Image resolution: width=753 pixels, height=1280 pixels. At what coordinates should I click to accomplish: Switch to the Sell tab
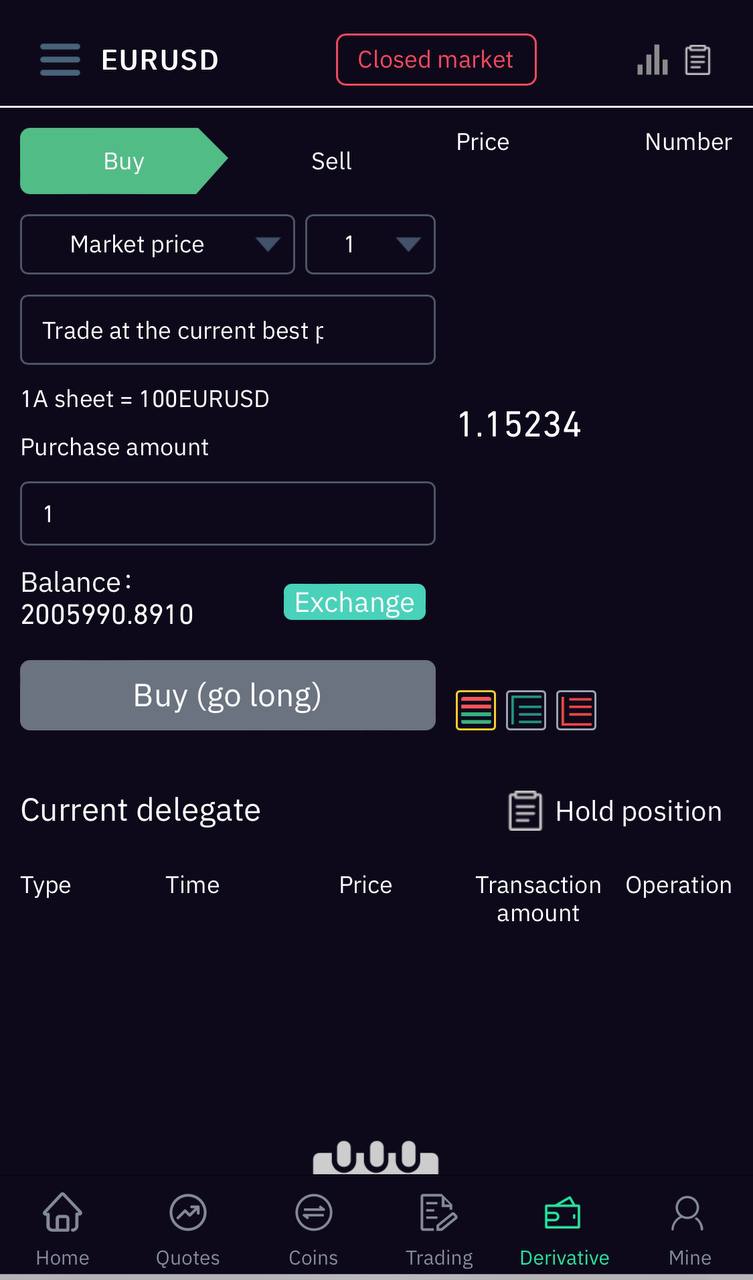pos(331,161)
